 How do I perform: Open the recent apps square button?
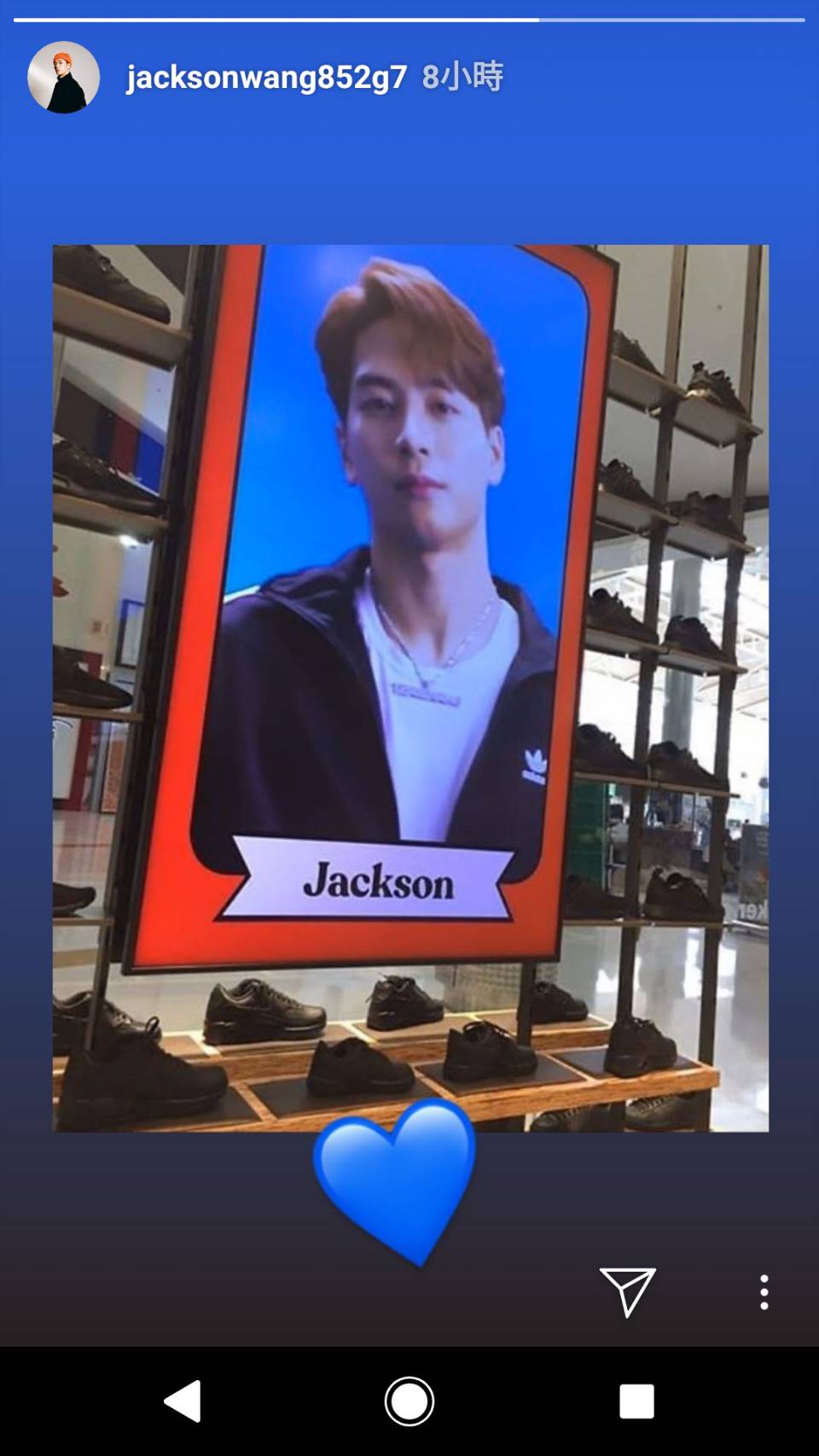(x=636, y=1401)
